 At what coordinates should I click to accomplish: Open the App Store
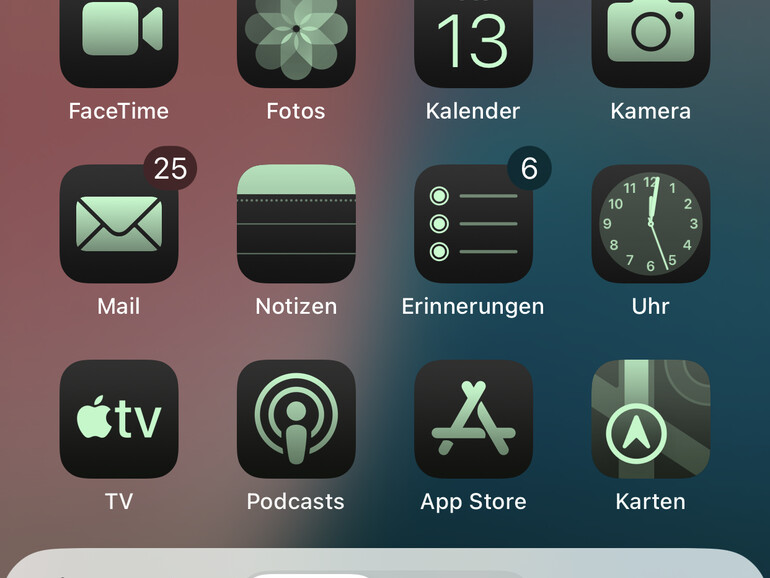(x=473, y=419)
